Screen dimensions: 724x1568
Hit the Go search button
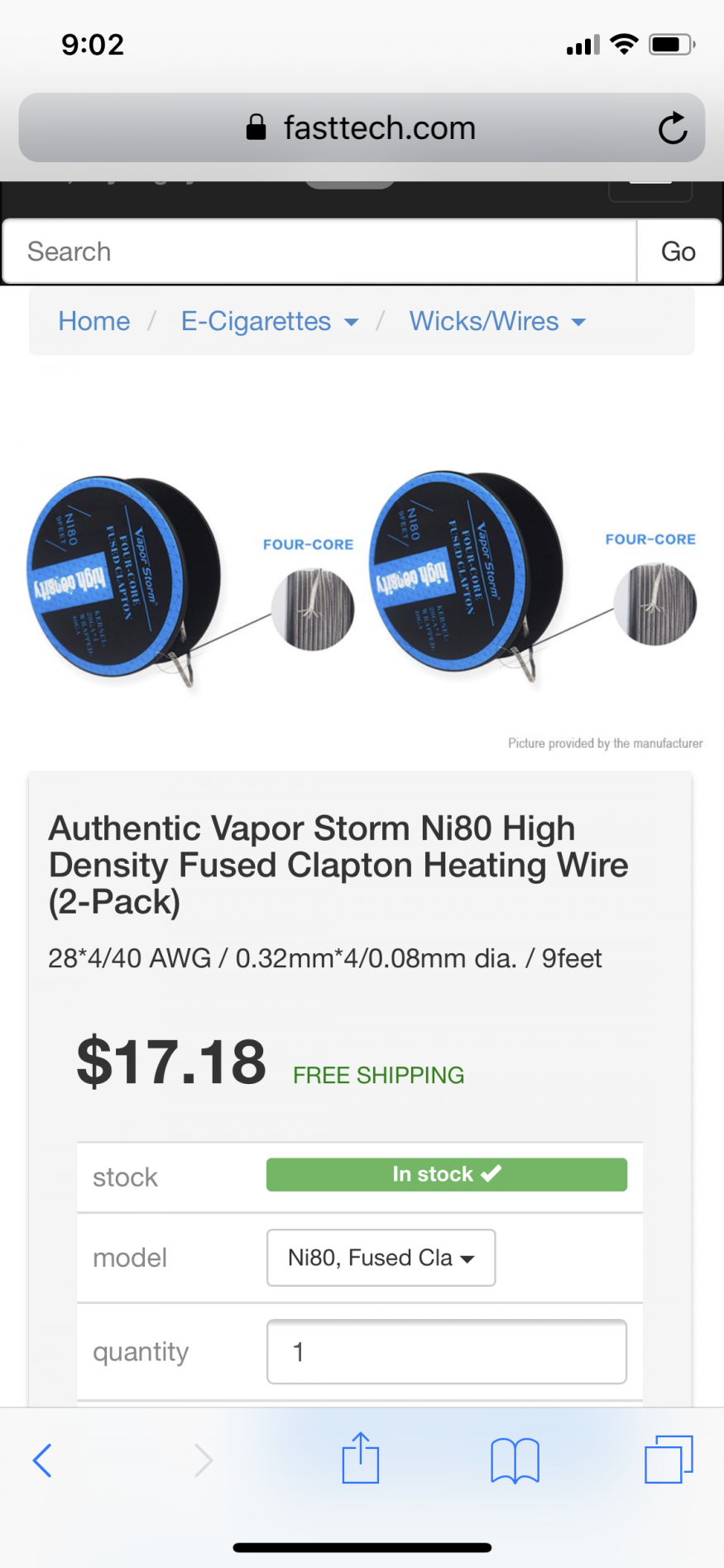678,252
